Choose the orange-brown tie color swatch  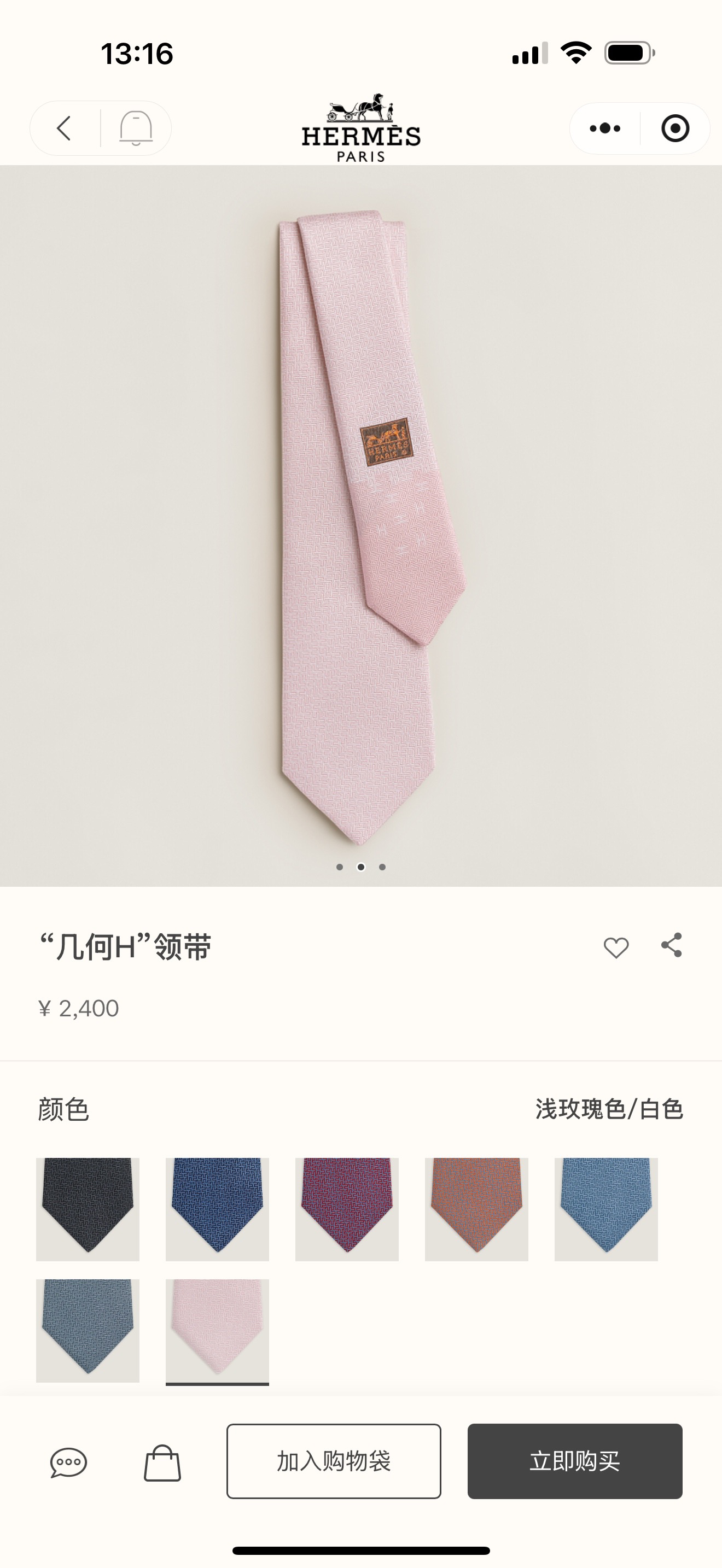[476, 1209]
